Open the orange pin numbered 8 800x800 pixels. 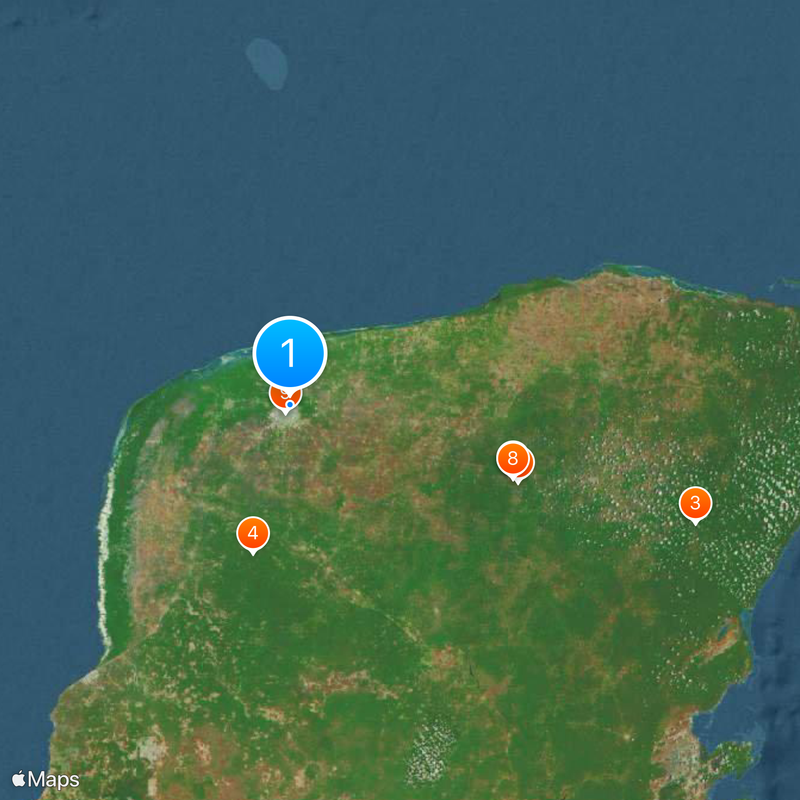click(512, 459)
